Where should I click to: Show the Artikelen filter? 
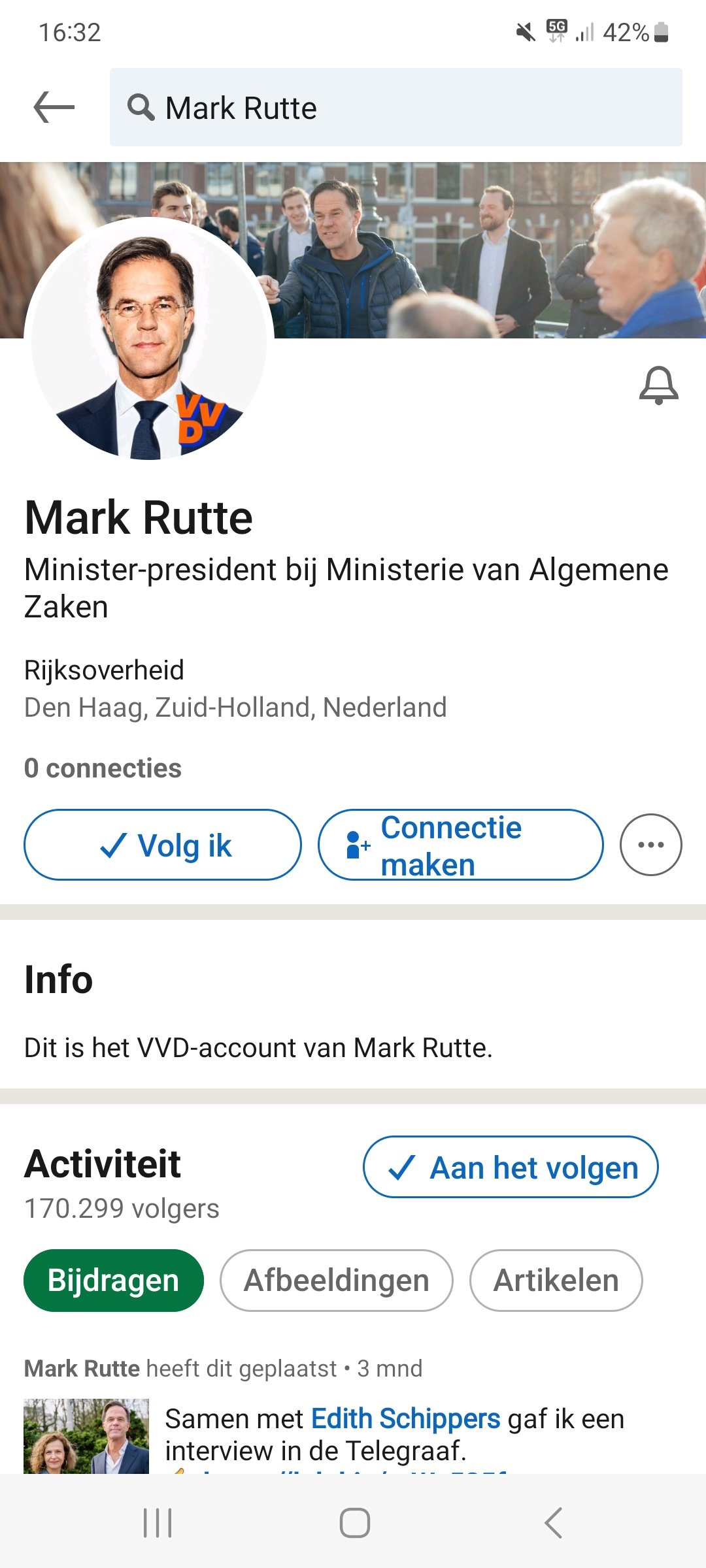point(556,1281)
